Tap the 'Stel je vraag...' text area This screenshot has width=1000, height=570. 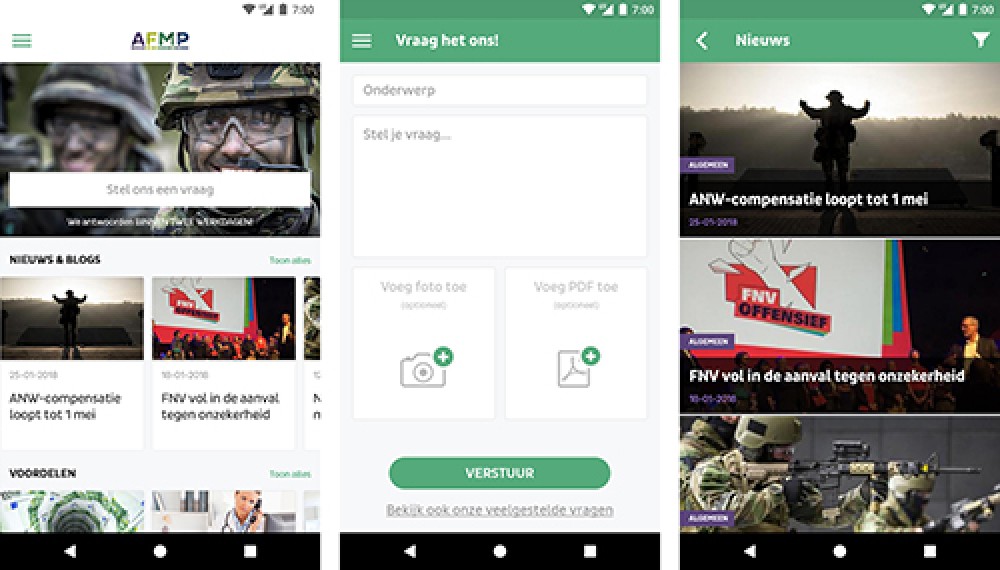coord(499,185)
